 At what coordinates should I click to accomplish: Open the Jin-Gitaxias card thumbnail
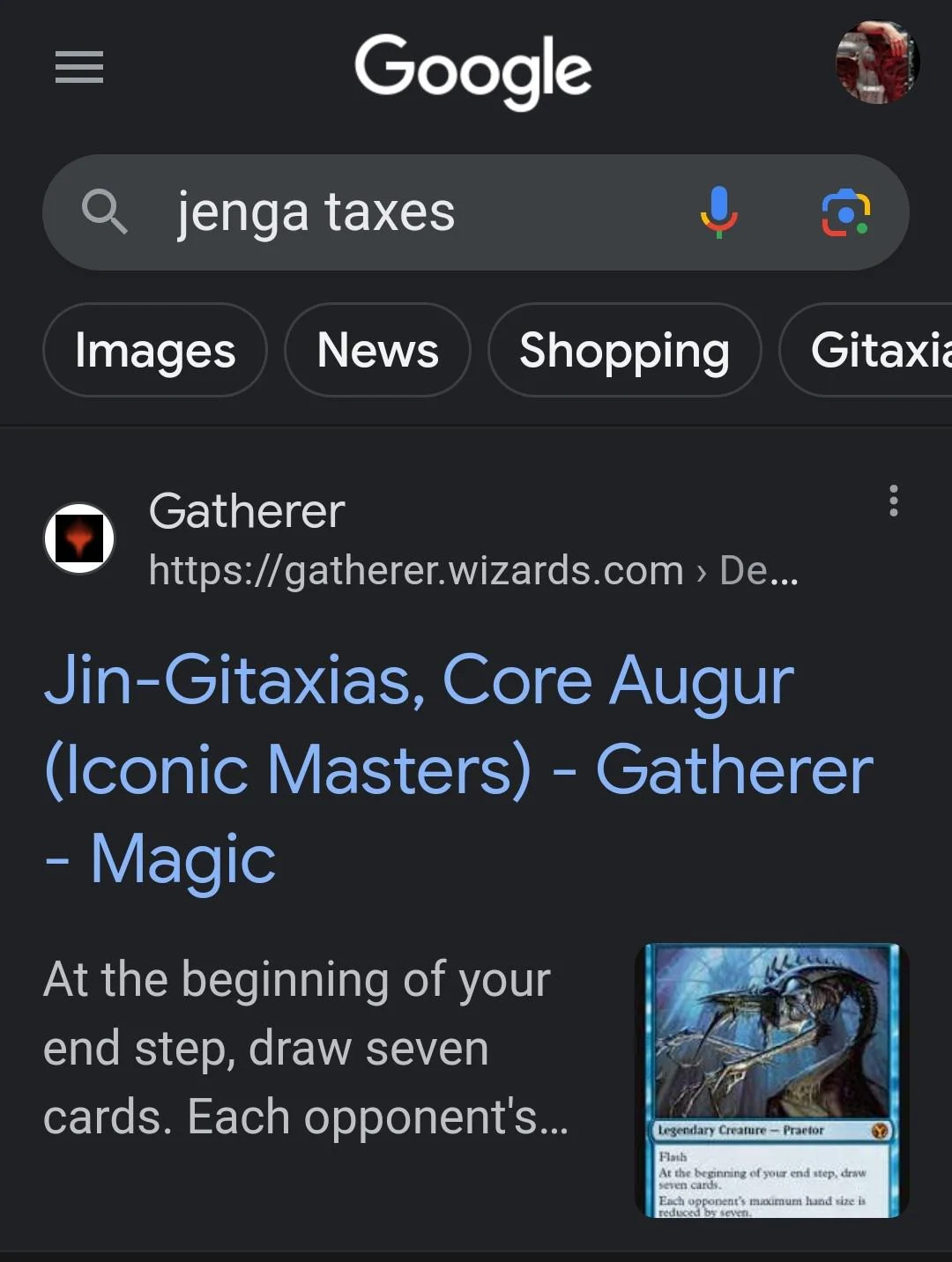point(770,1080)
